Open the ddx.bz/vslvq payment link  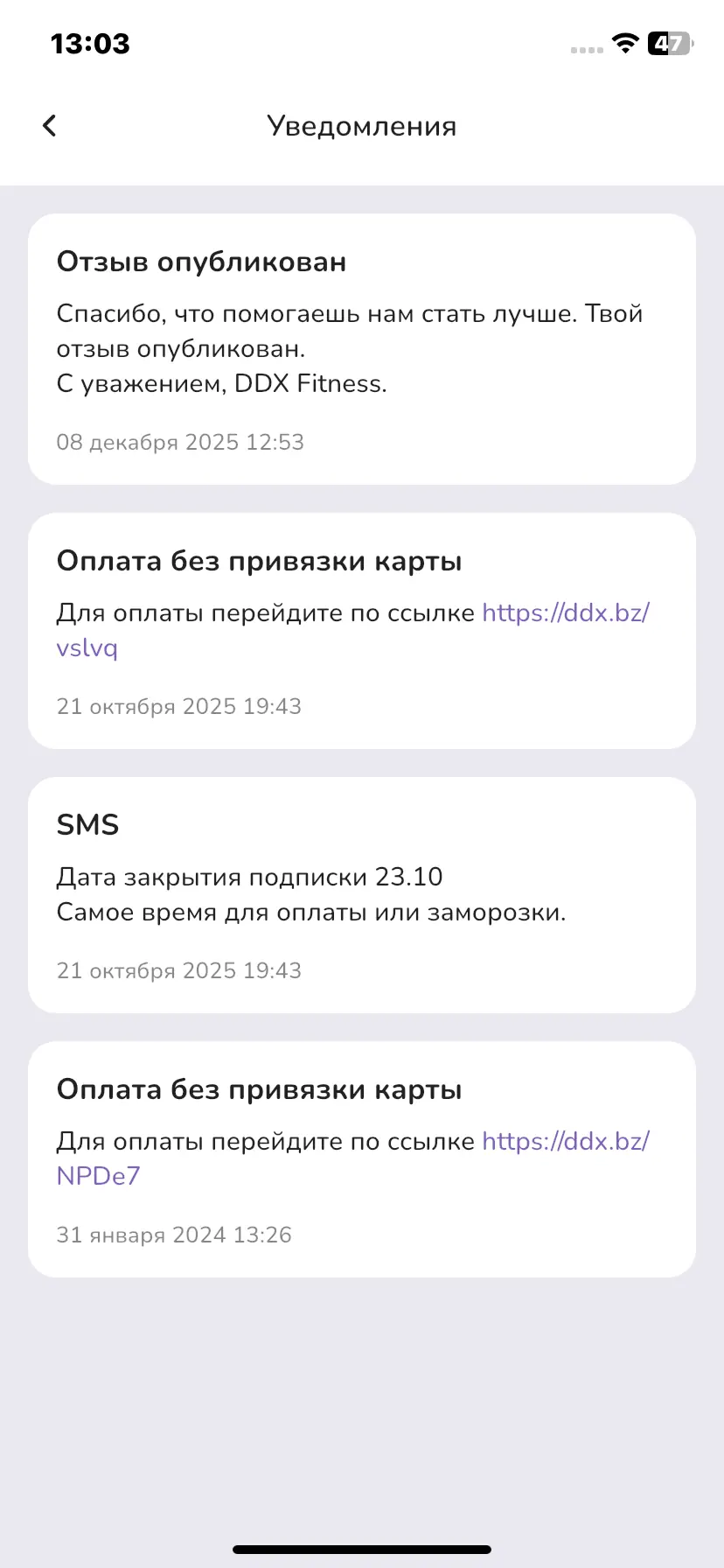[565, 613]
